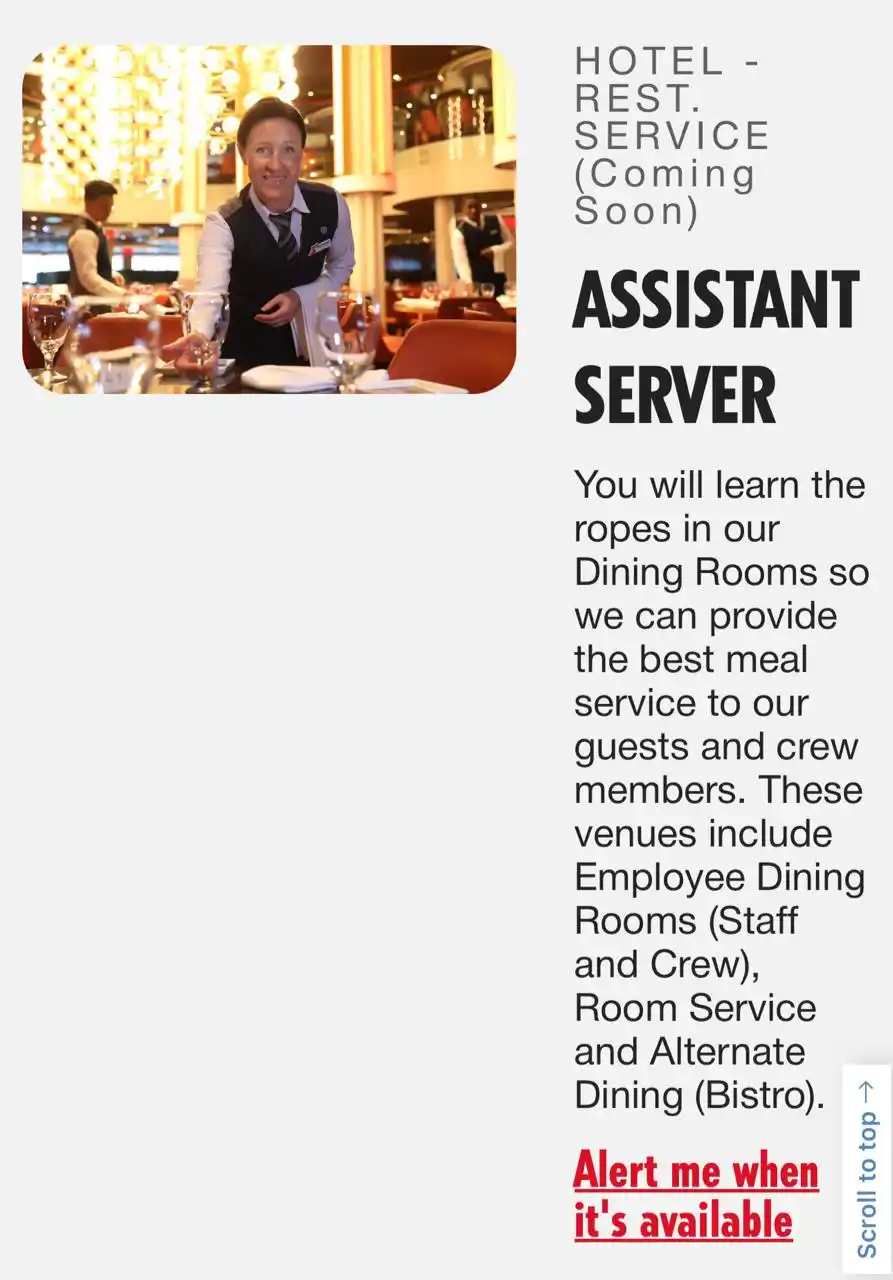Tap the Scroll to top button
Viewport: 893px width, 1280px height.
[x=867, y=1170]
